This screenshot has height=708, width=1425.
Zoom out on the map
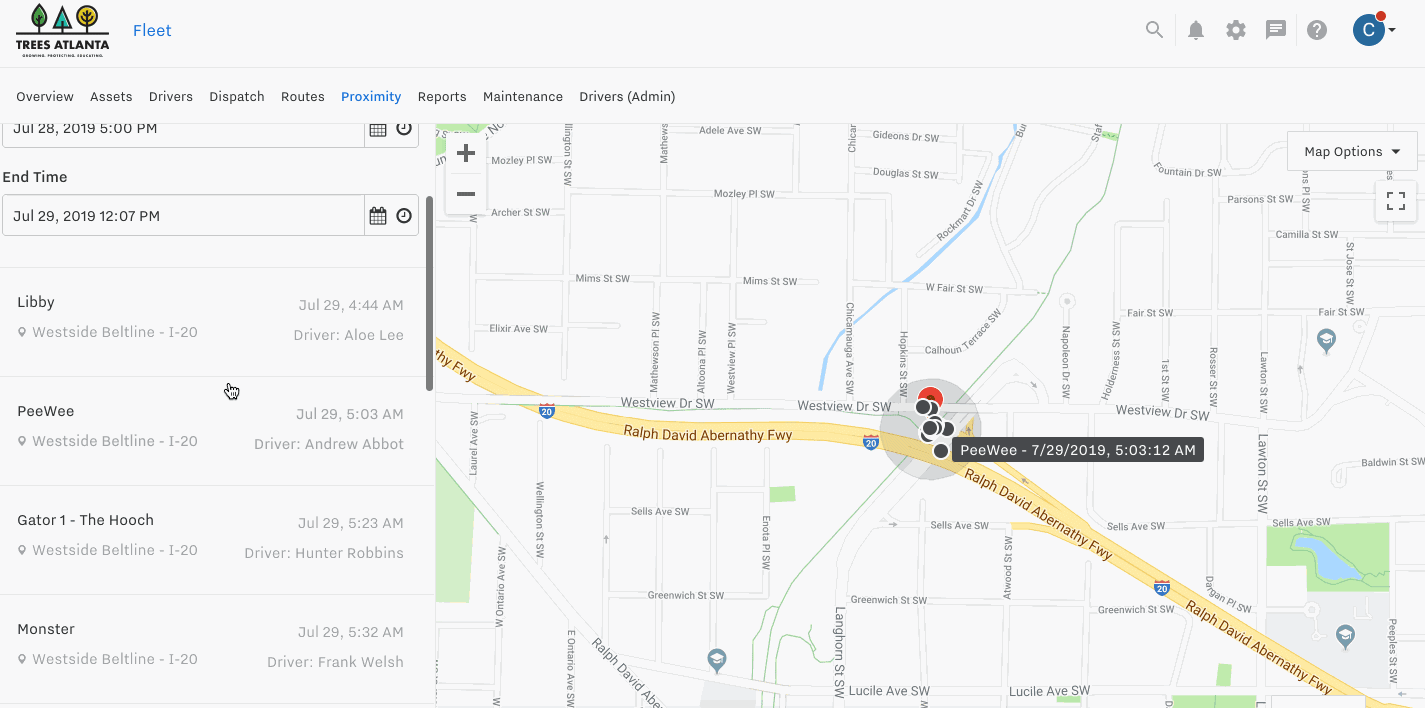[465, 194]
